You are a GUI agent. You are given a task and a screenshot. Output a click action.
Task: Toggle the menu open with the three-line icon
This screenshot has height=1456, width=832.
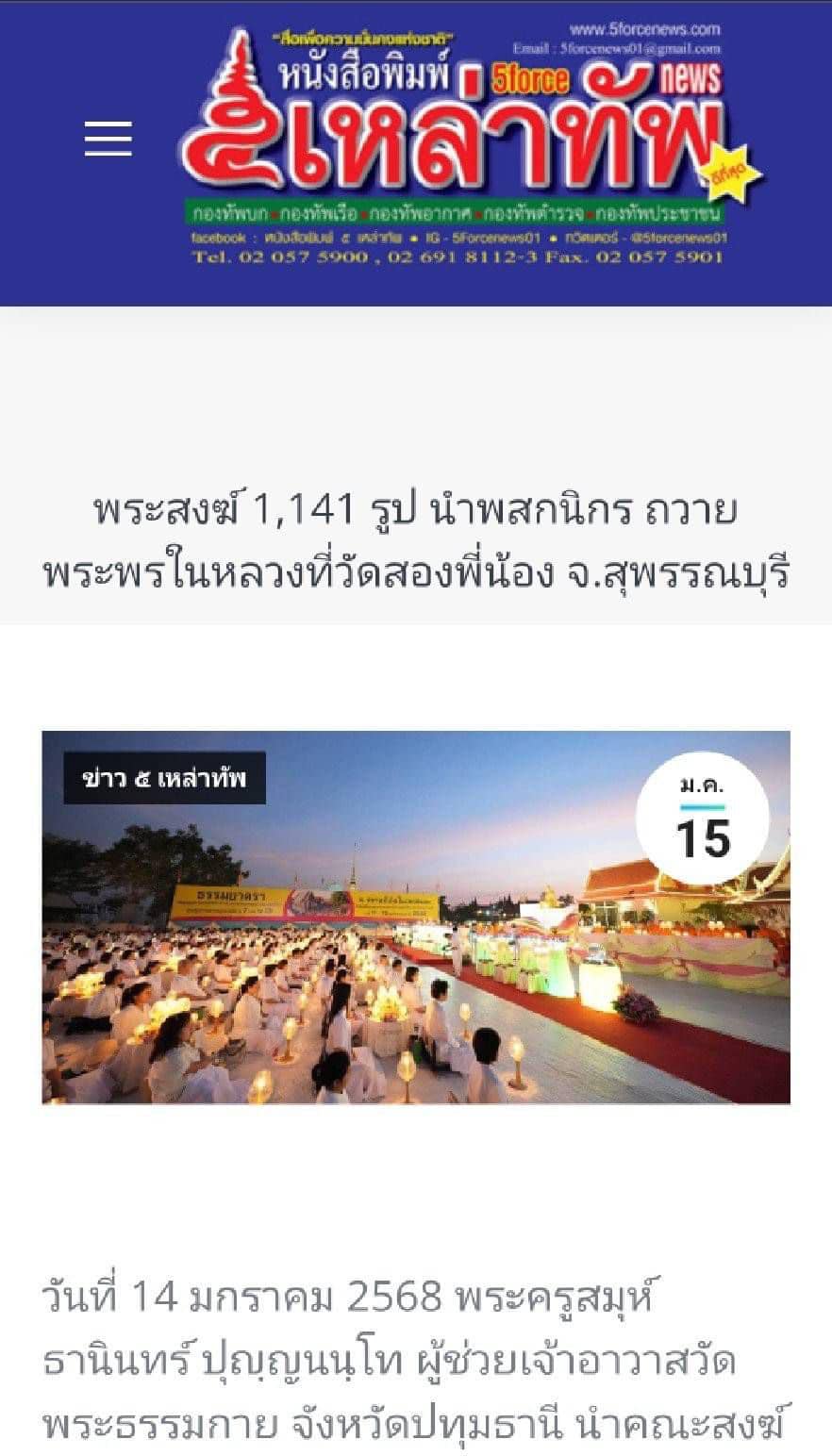tap(107, 137)
